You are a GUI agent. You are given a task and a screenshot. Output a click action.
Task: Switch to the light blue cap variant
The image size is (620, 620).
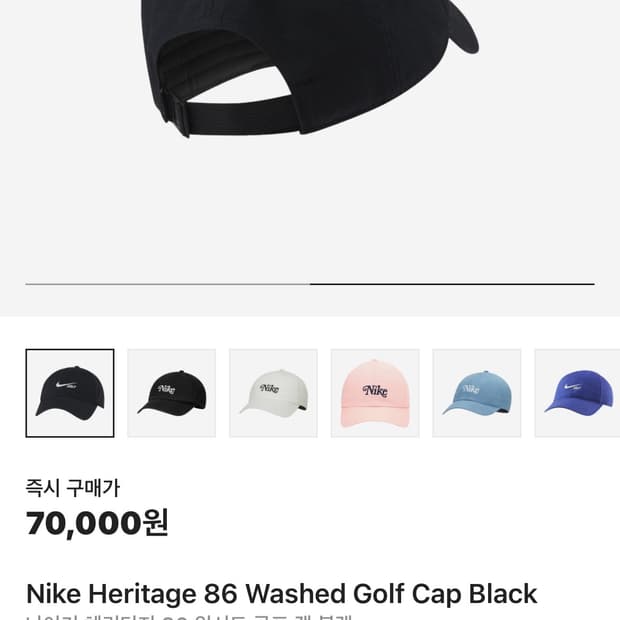[476, 393]
